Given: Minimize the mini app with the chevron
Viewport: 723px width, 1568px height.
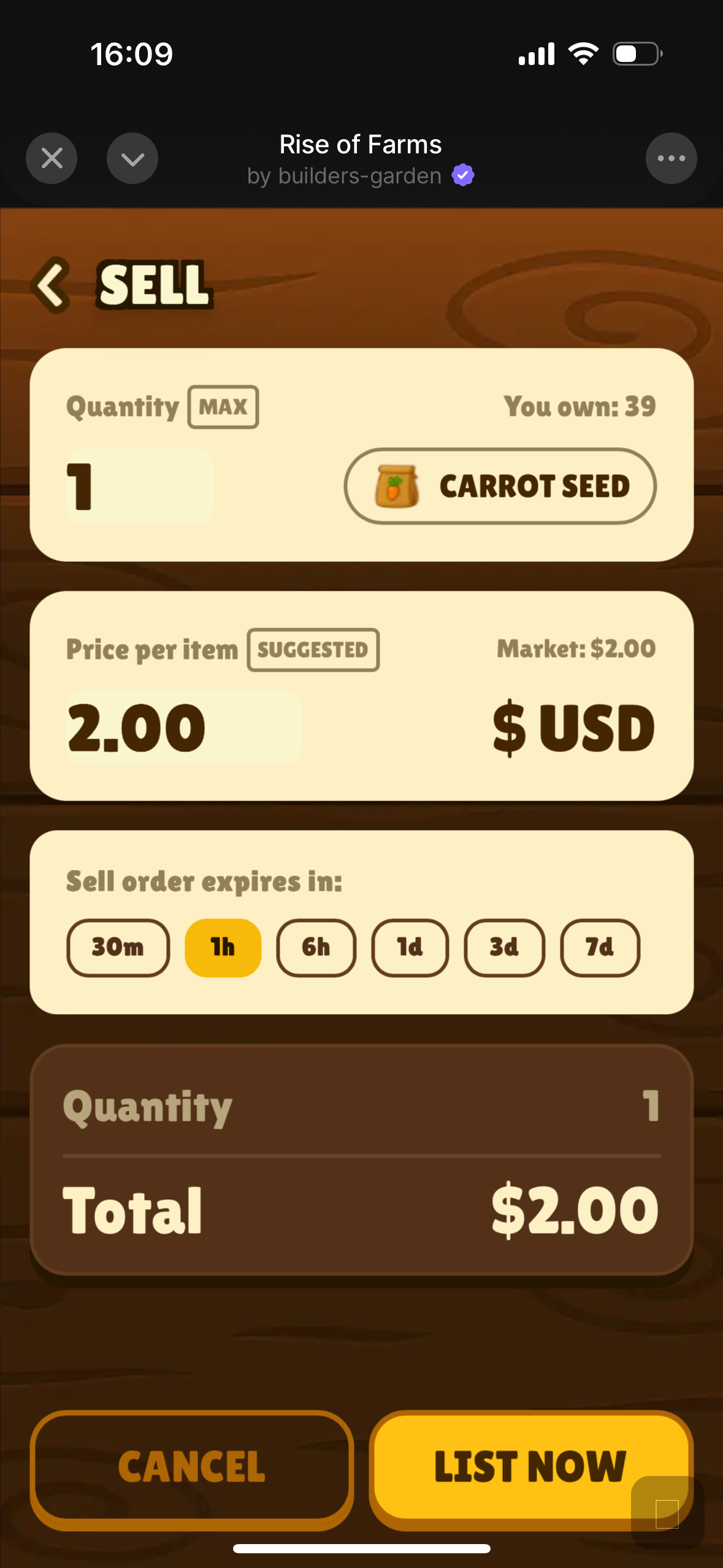Looking at the screenshot, I should click(x=132, y=158).
